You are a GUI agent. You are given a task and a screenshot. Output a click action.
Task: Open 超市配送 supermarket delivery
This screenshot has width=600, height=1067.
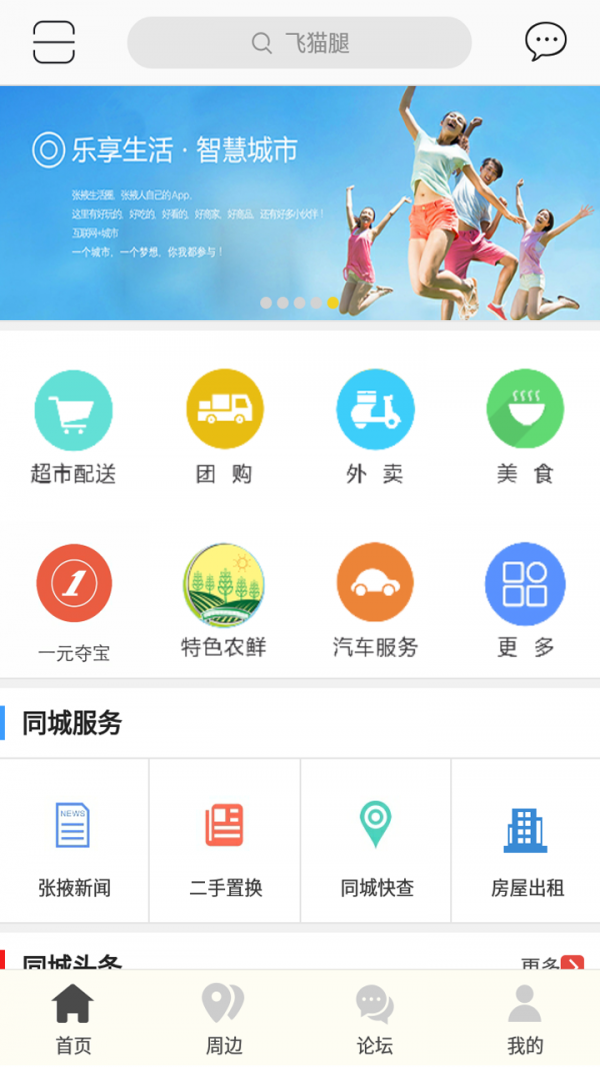point(74,427)
